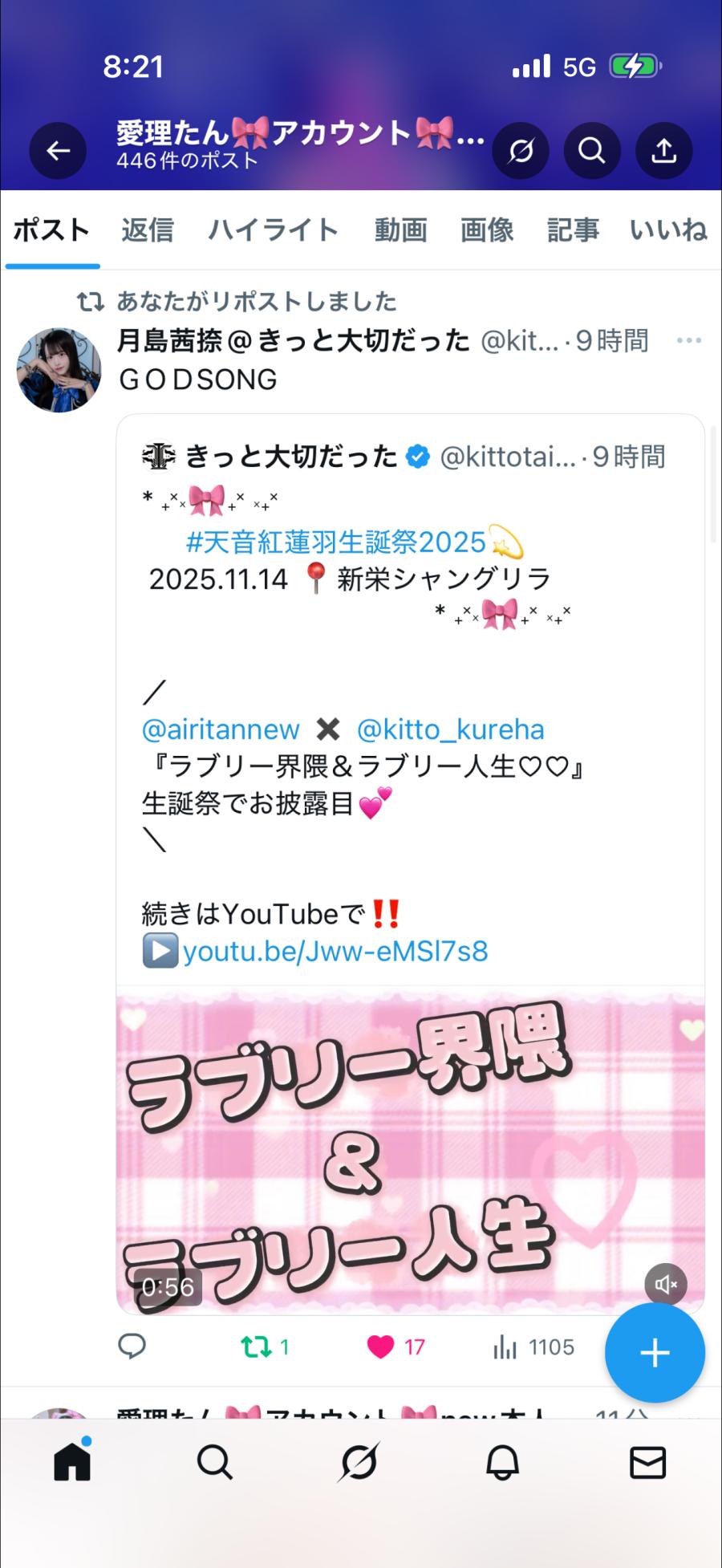The image size is (722, 1568).
Task: Reply to the GODSONG post
Action: point(132,1346)
